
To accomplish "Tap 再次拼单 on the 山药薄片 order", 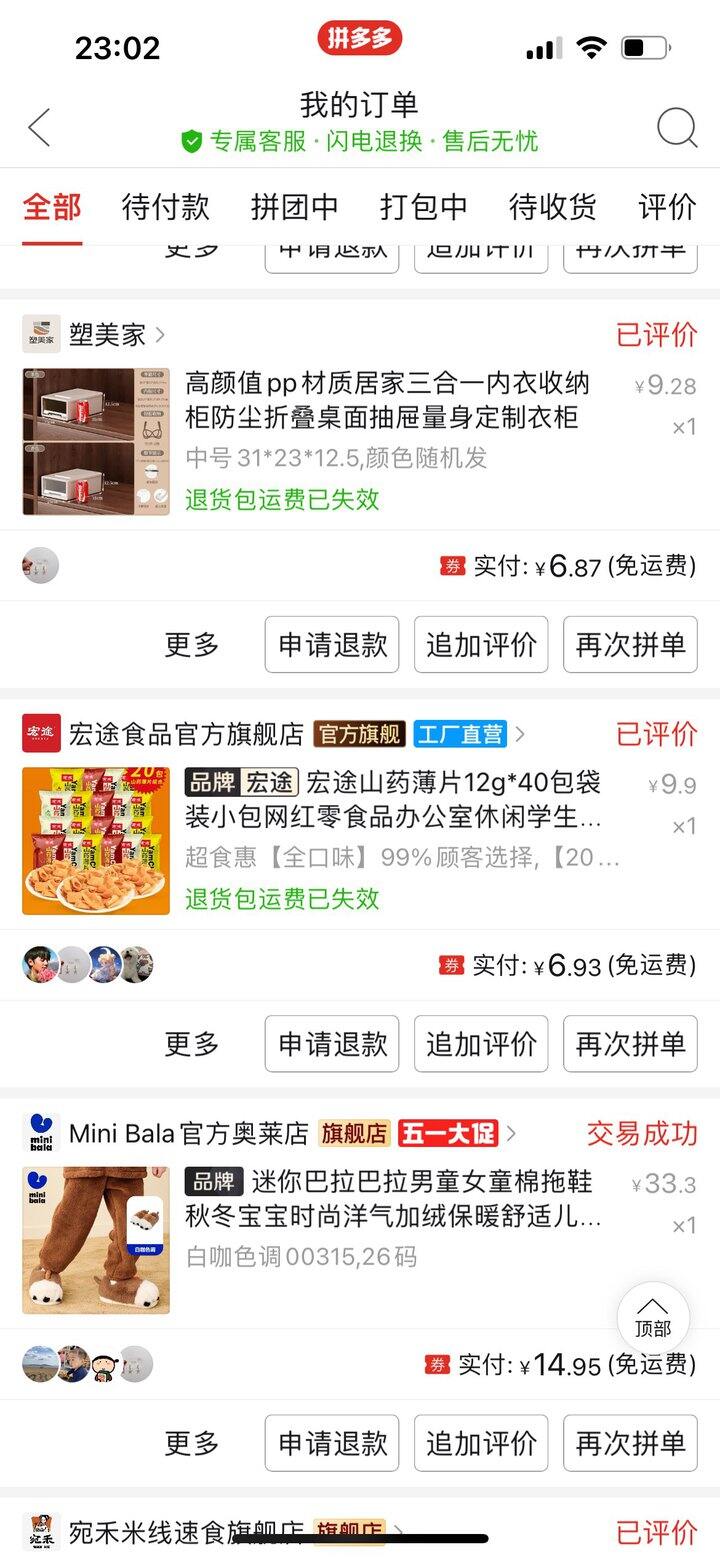I will (x=630, y=1043).
